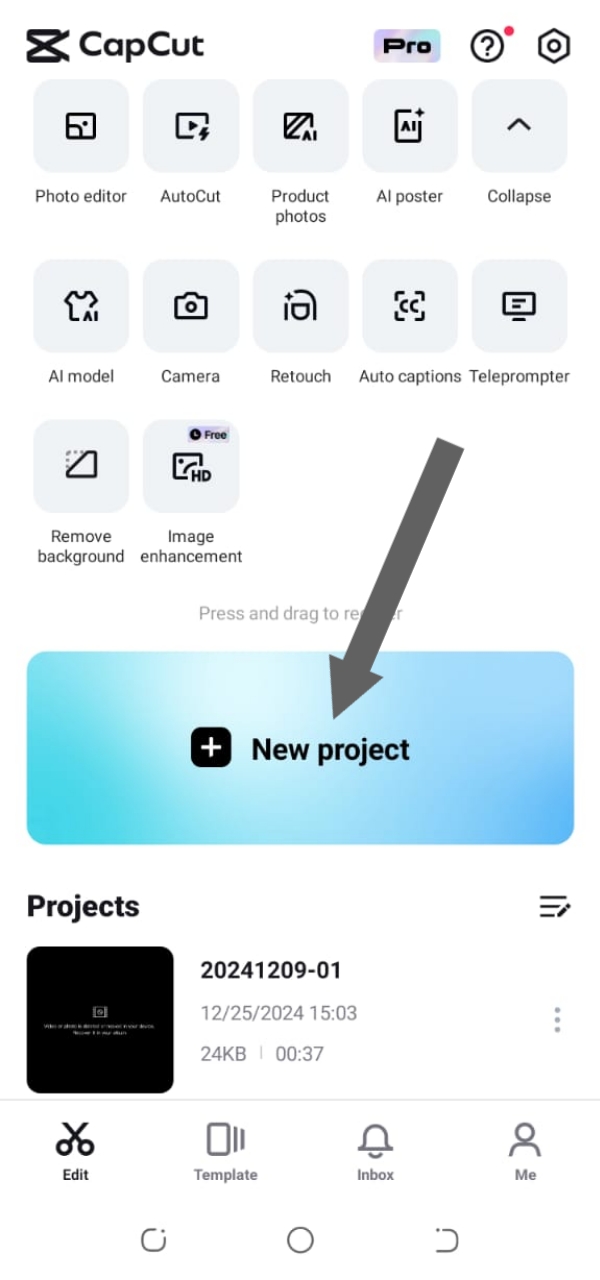This screenshot has height=1280, width=600.
Task: Open settings from the hexagon icon
Action: 553,46
